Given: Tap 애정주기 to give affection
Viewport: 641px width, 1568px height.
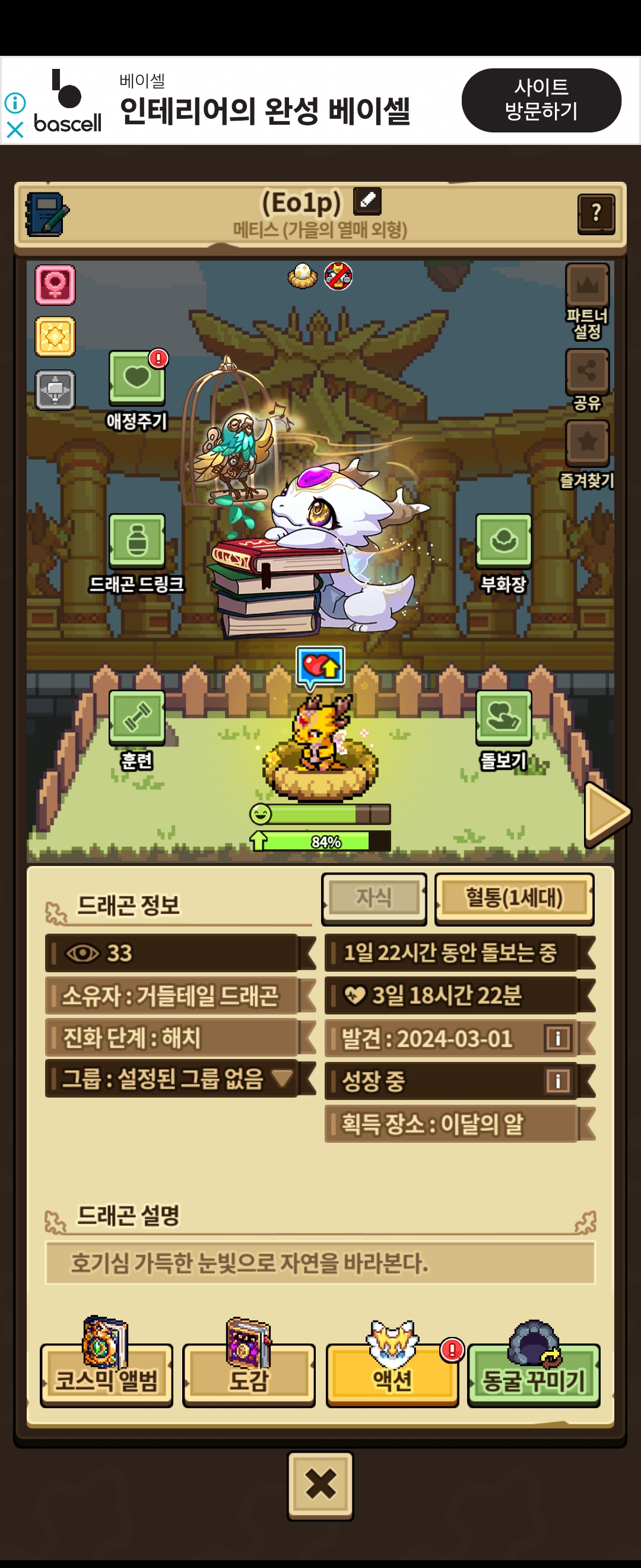Looking at the screenshot, I should tap(137, 378).
